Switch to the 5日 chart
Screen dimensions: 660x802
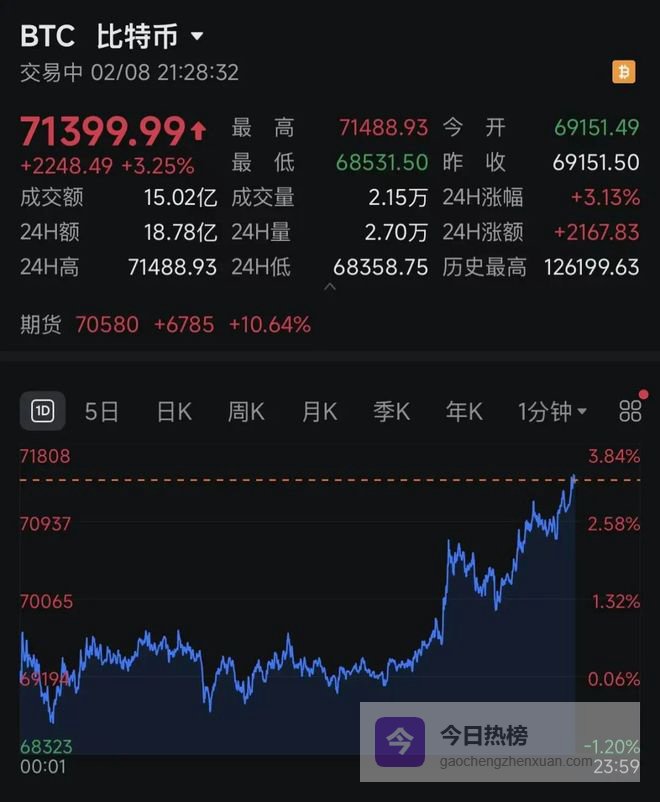[102, 411]
